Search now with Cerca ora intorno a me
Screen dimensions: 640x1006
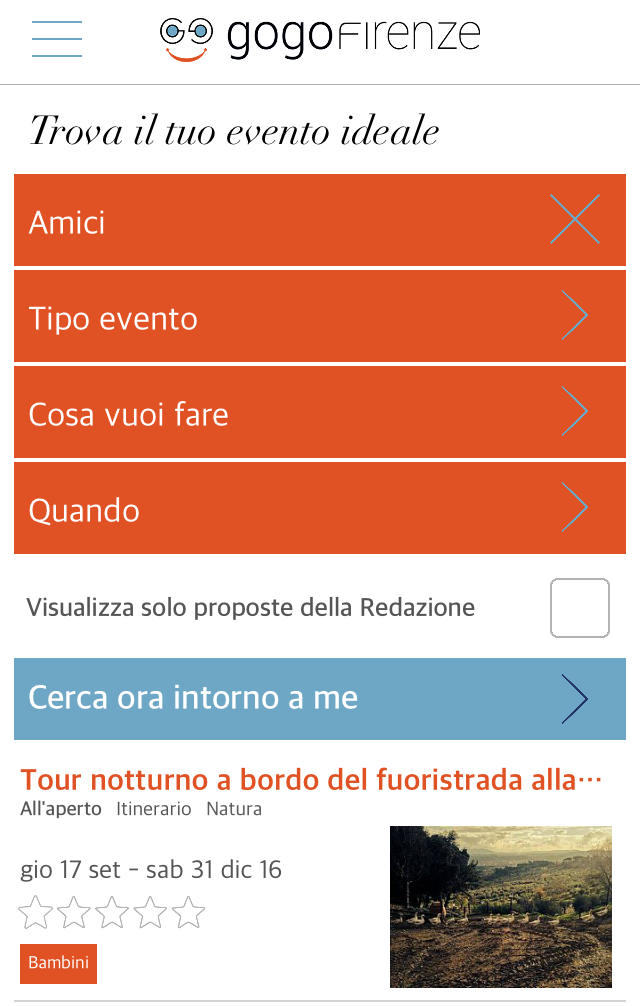(320, 698)
